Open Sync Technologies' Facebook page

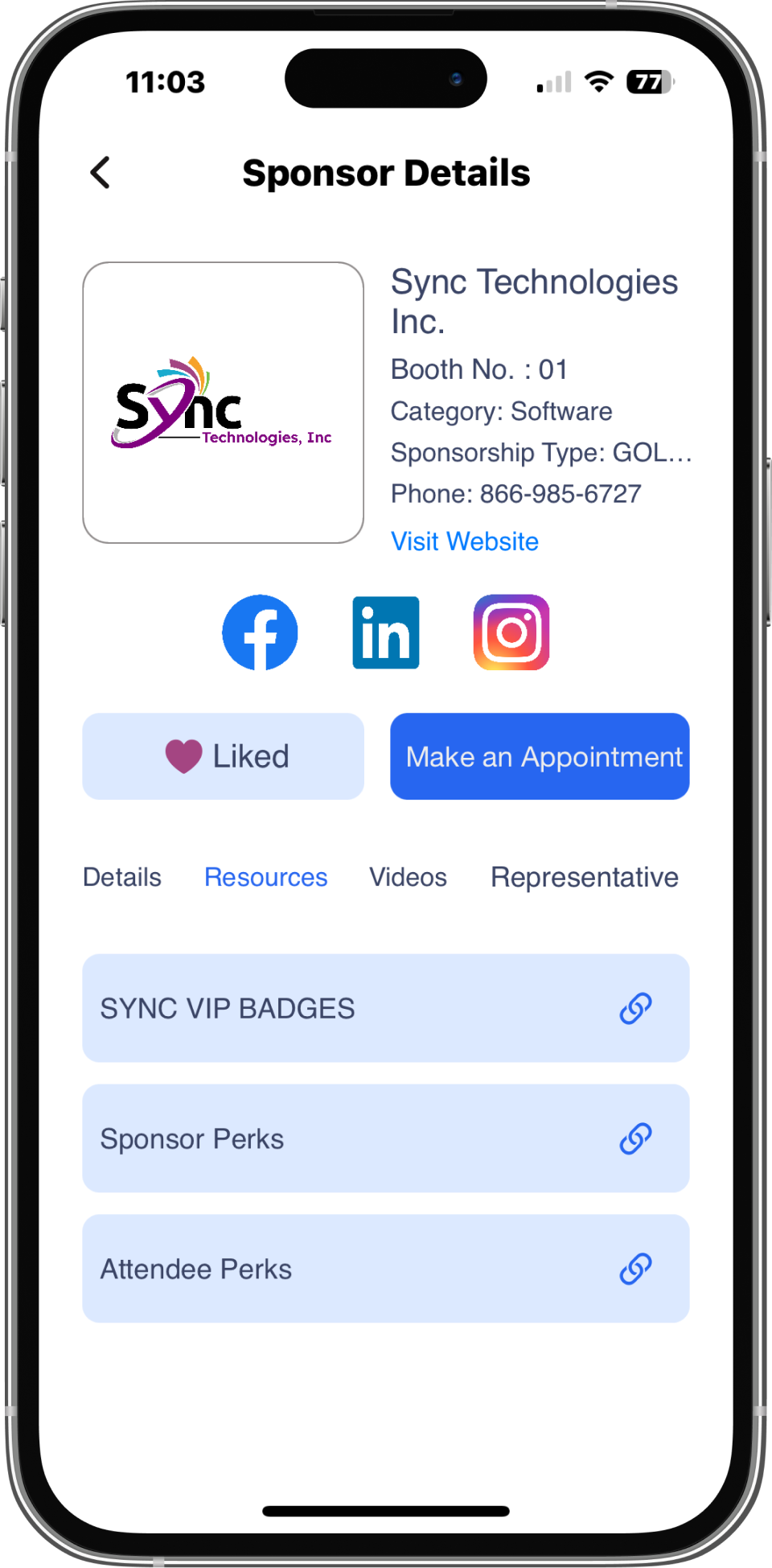(x=260, y=632)
